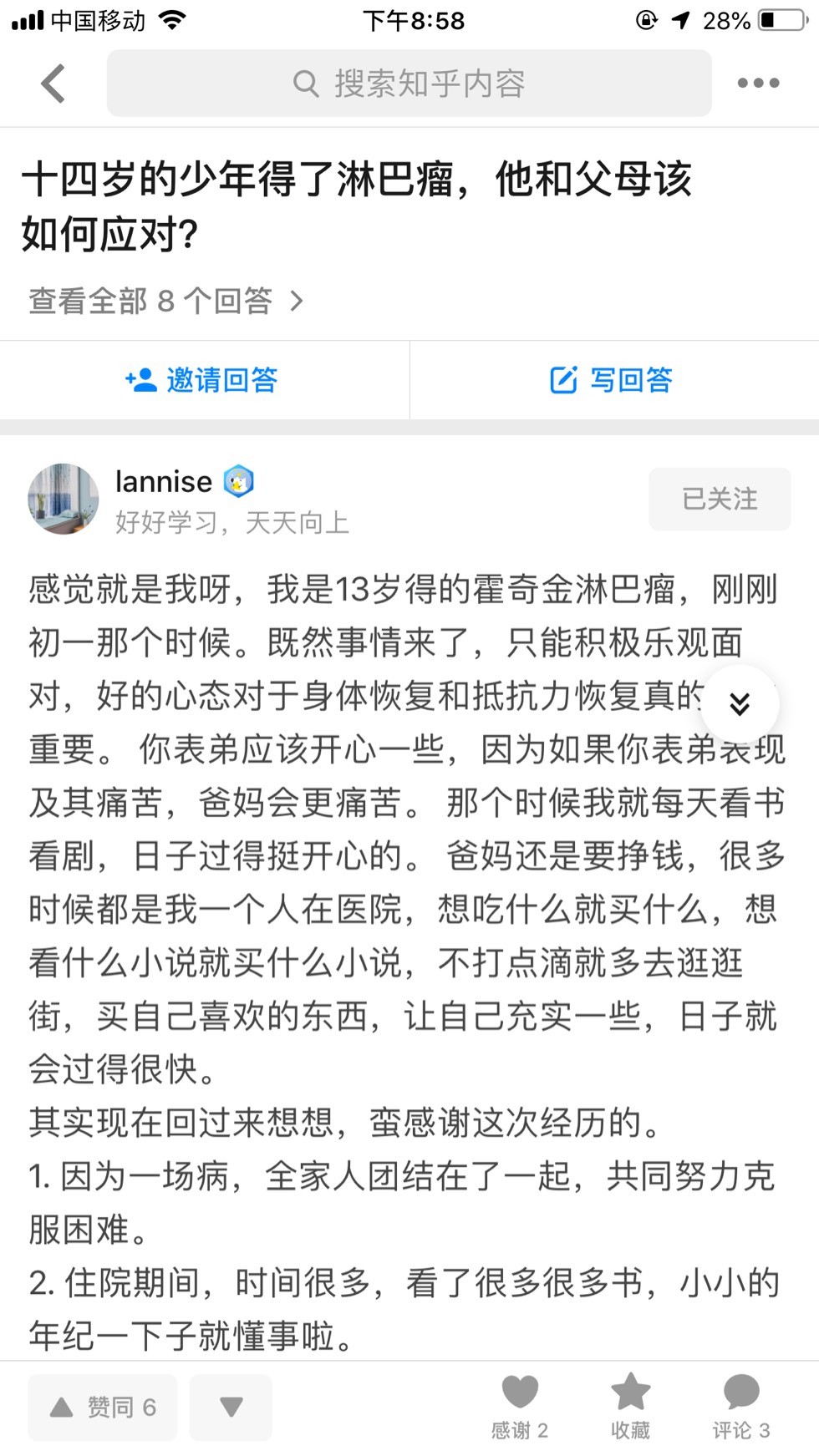Open the 评论 3 comments
The width and height of the screenshot is (819, 1456).
pos(741,1406)
